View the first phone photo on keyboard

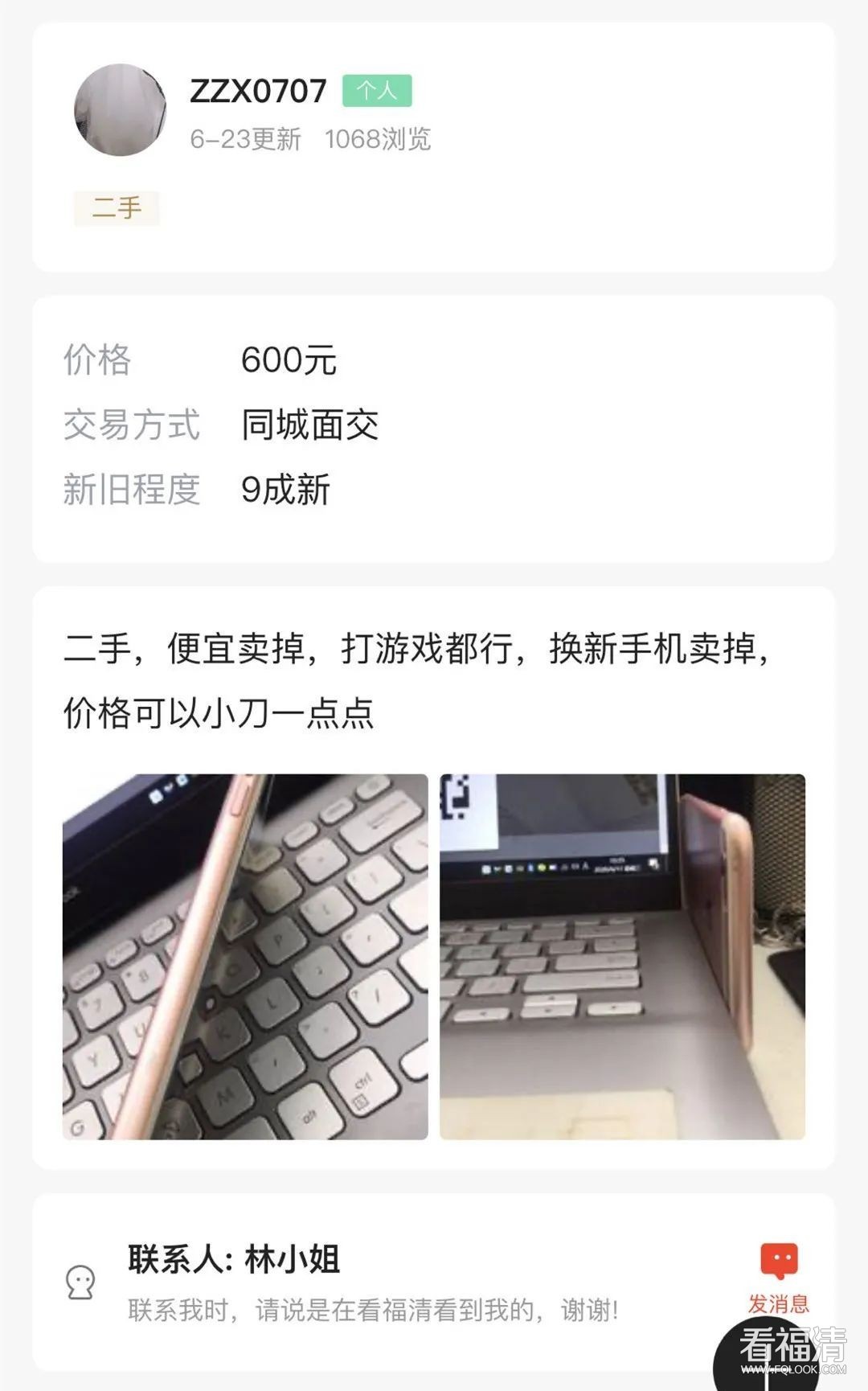coord(245,956)
